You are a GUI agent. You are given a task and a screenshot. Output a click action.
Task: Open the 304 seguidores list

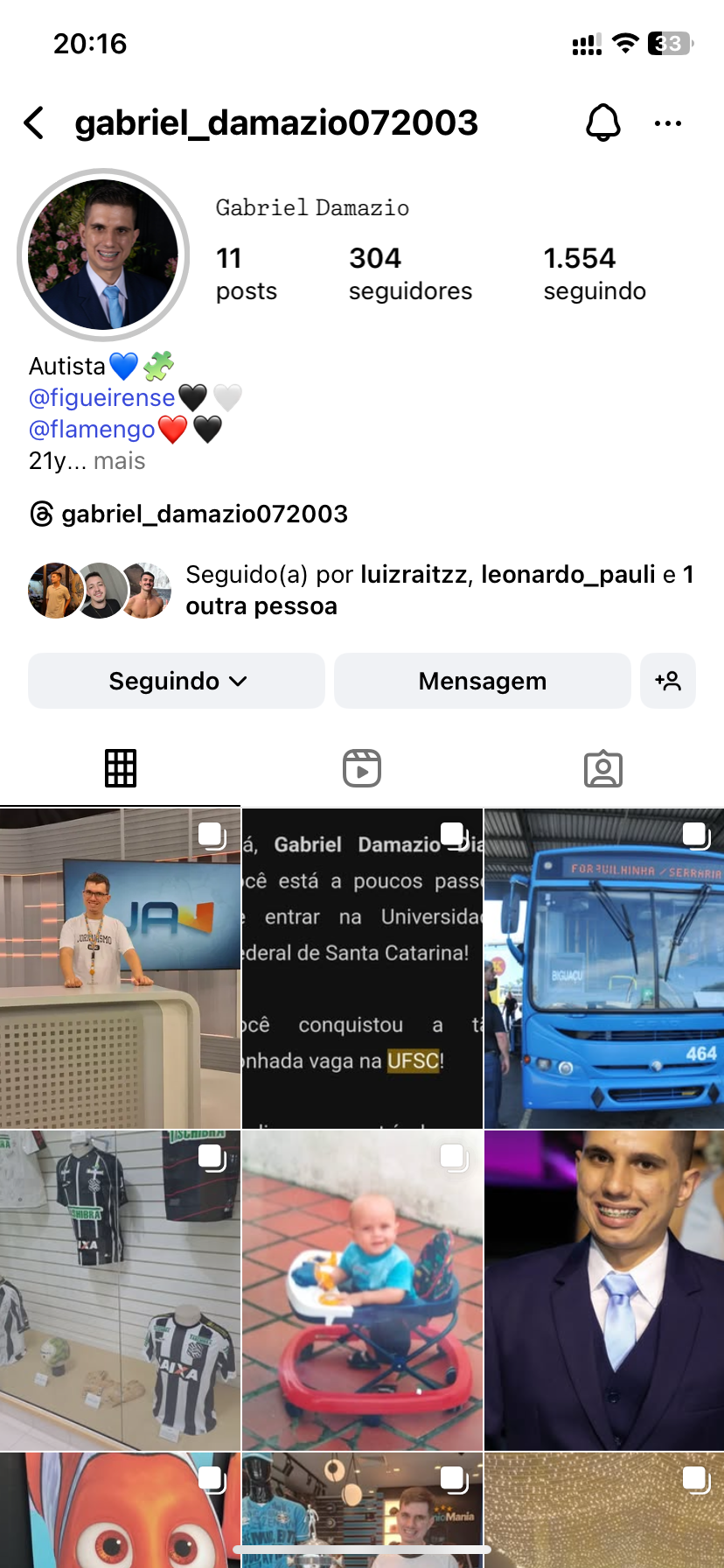[x=409, y=273]
